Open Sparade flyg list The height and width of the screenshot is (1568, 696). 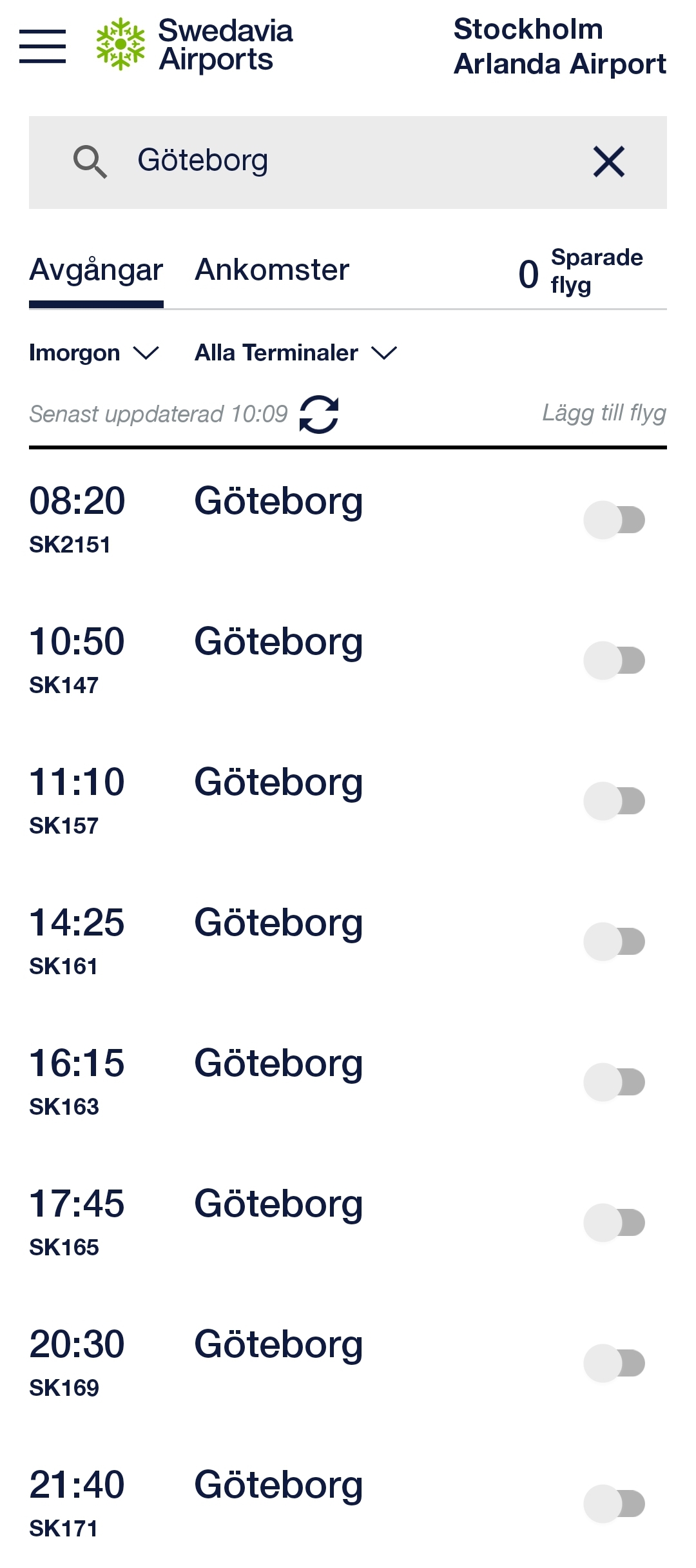point(581,272)
